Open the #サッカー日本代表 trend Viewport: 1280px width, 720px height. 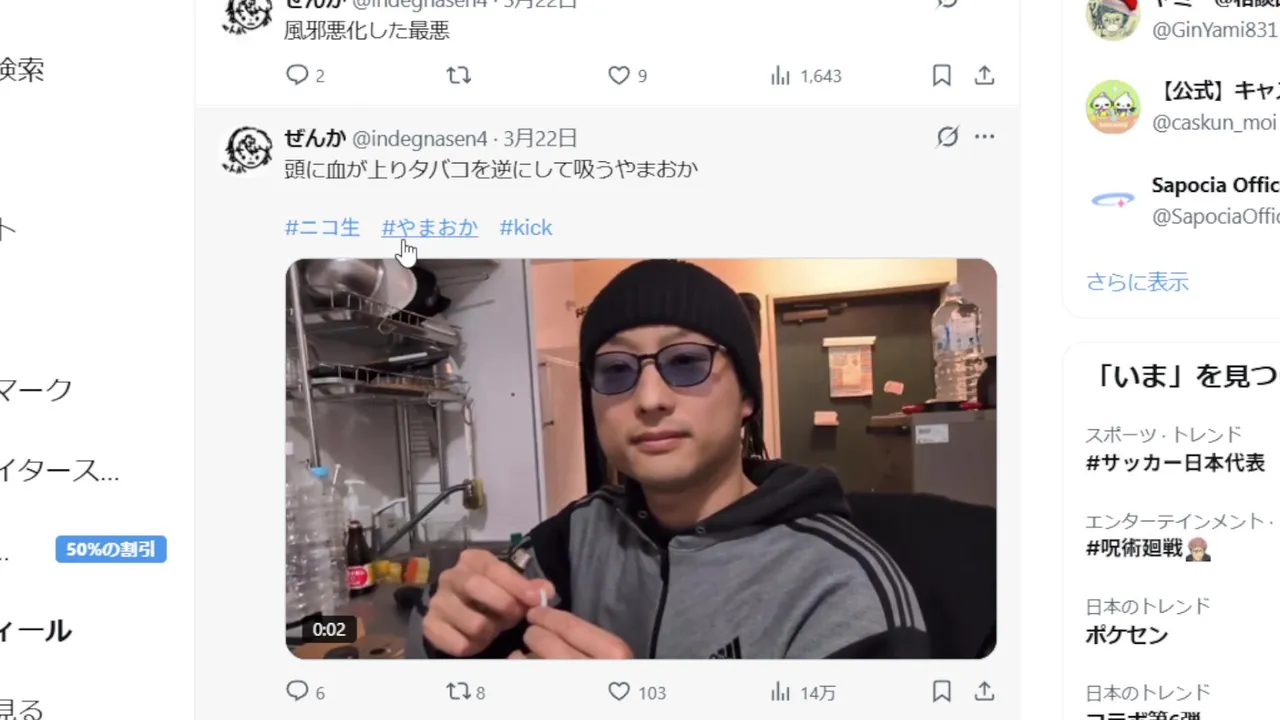pos(1175,463)
